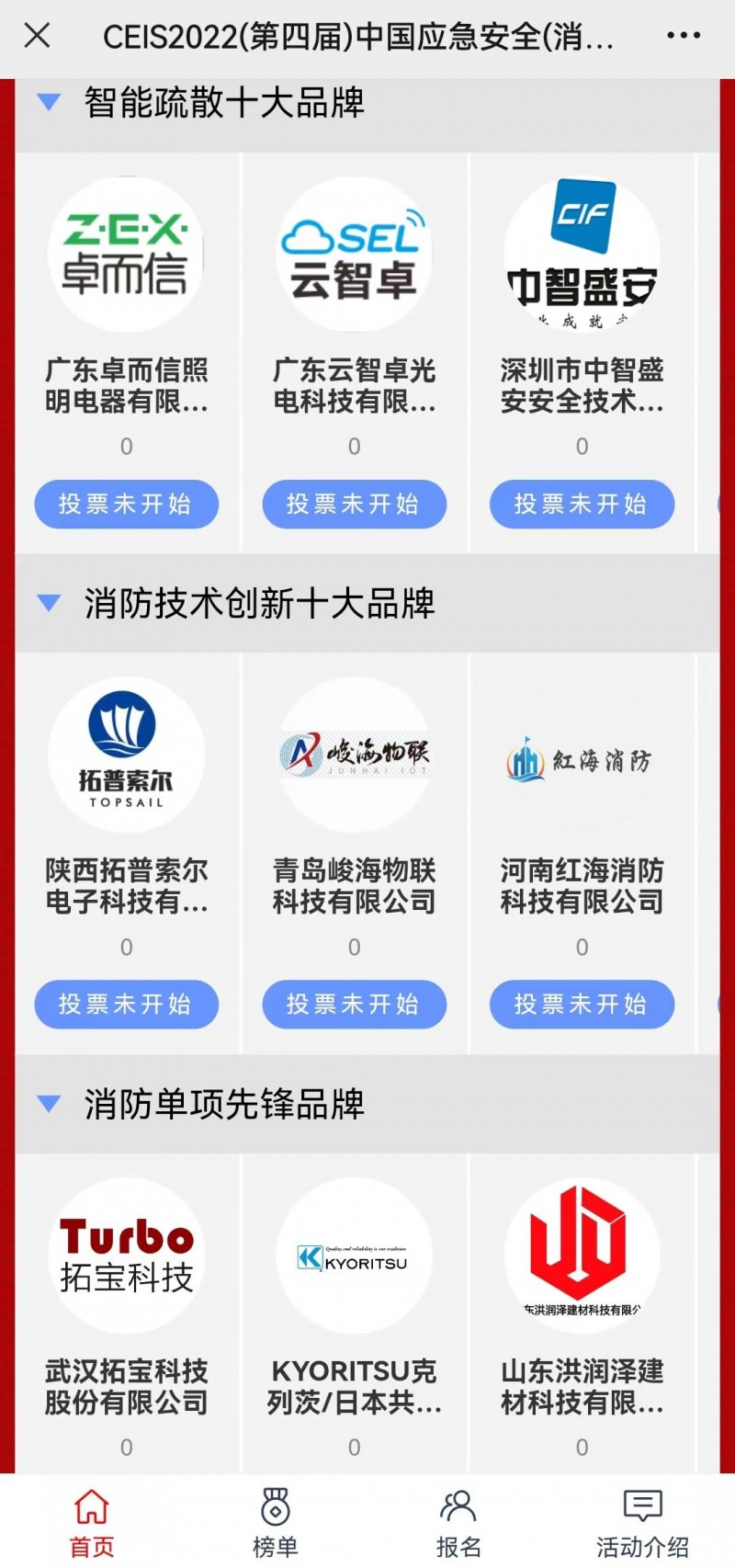735x1568 pixels.
Task: Tap 投票未开始 under 陕西拓普索尔电子科技
Action: coord(126,1004)
